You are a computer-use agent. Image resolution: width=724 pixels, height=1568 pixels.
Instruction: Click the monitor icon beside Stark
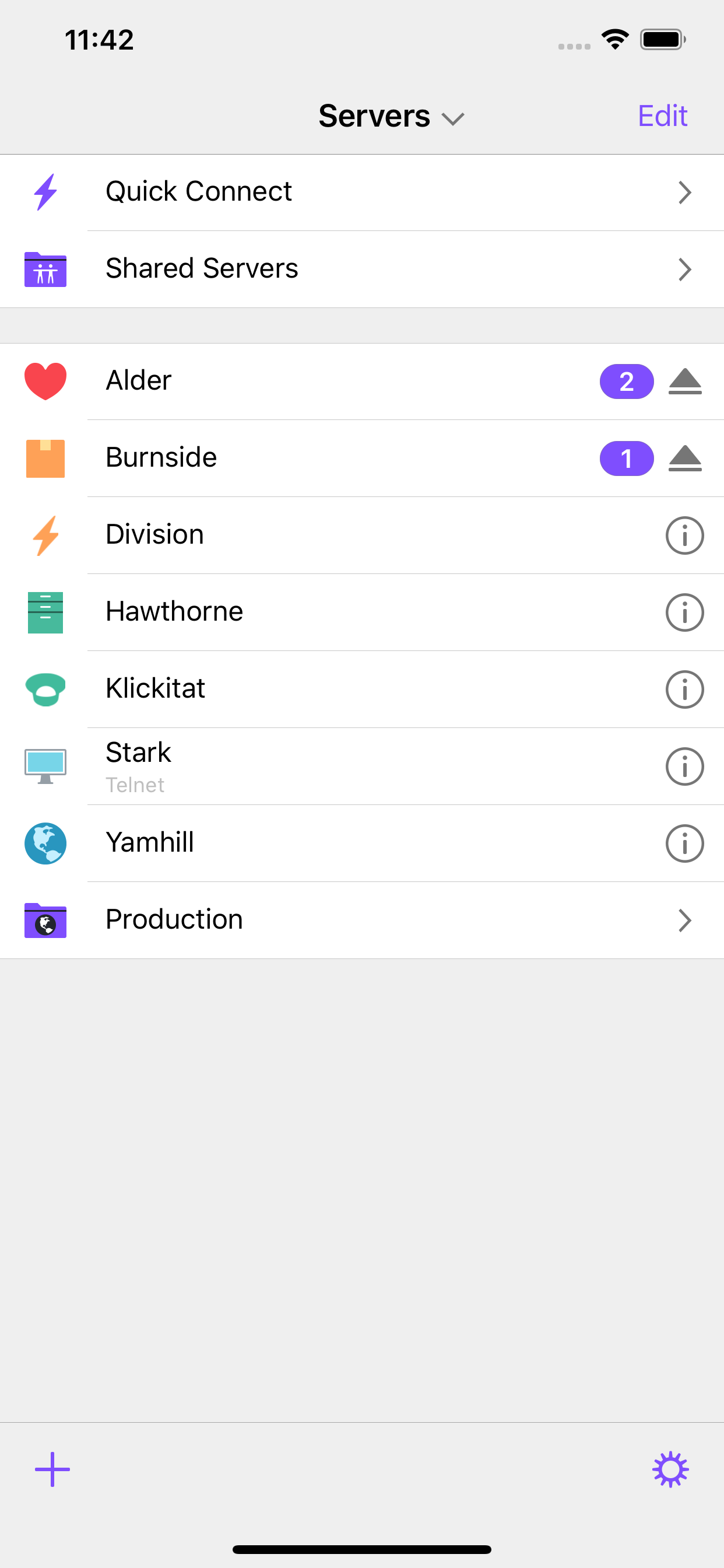[45, 766]
